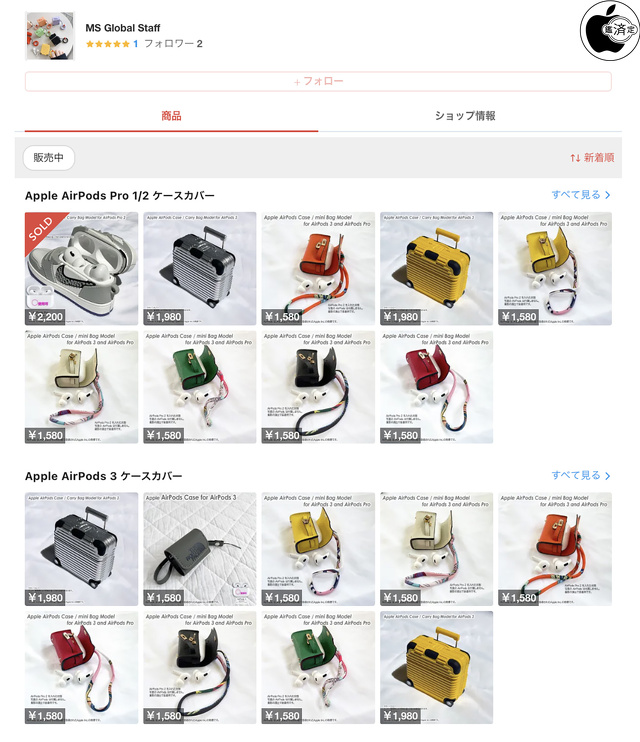Change sort order from 新着順
Screen dimensions: 640x742
pyautogui.click(x=592, y=158)
